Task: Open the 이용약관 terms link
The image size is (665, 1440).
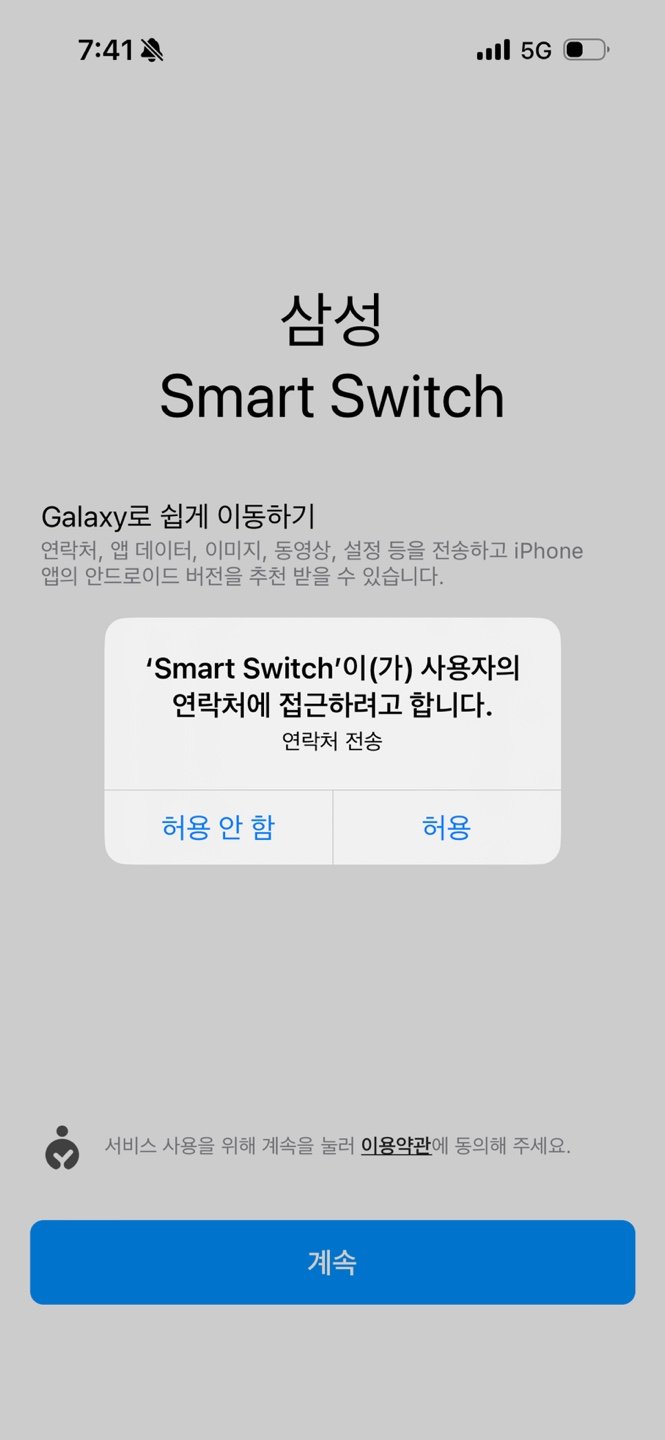Action: point(396,1146)
